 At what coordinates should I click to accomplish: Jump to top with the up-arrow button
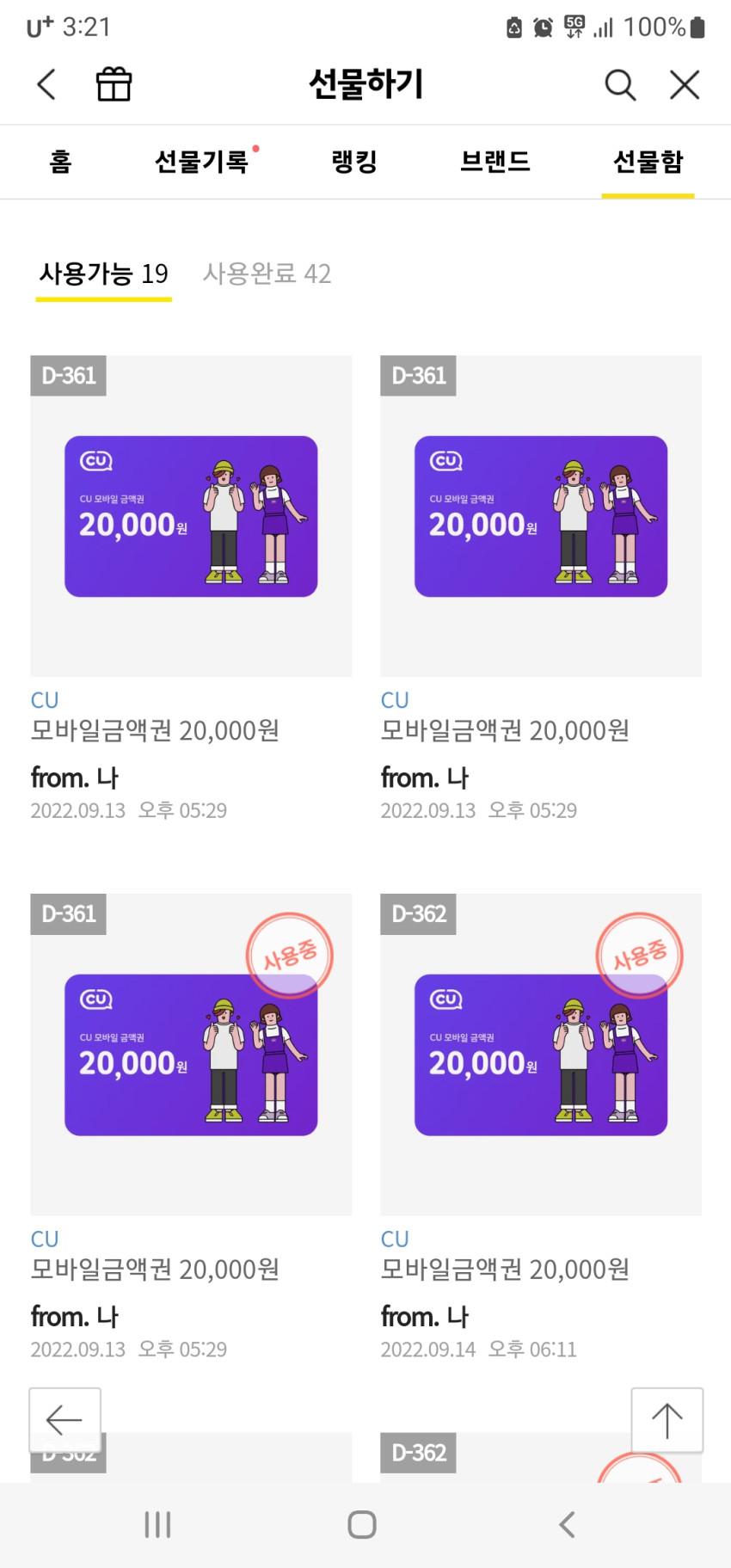click(x=666, y=1420)
